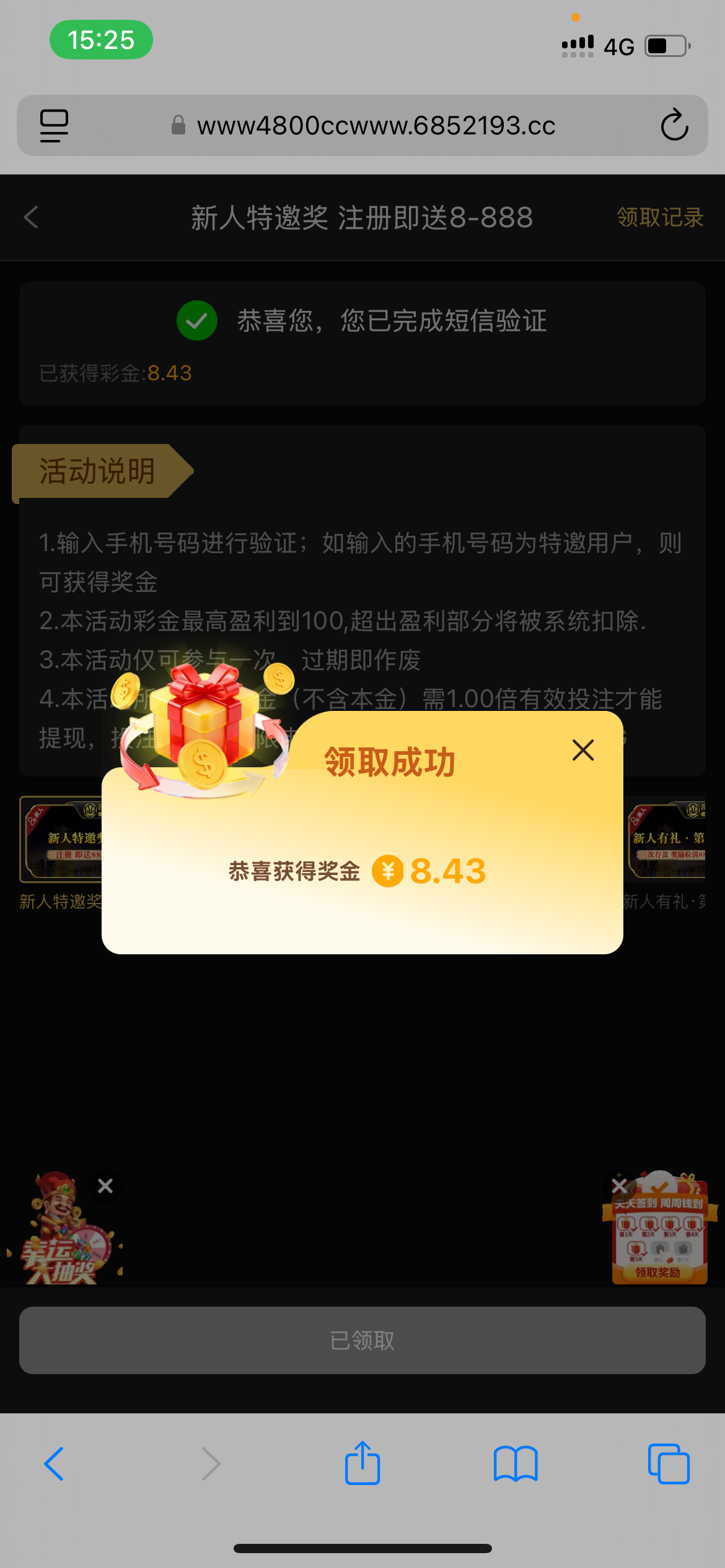Close the daily sign-in reward ad
Screen dimensions: 725x1568
pyautogui.click(x=620, y=1186)
